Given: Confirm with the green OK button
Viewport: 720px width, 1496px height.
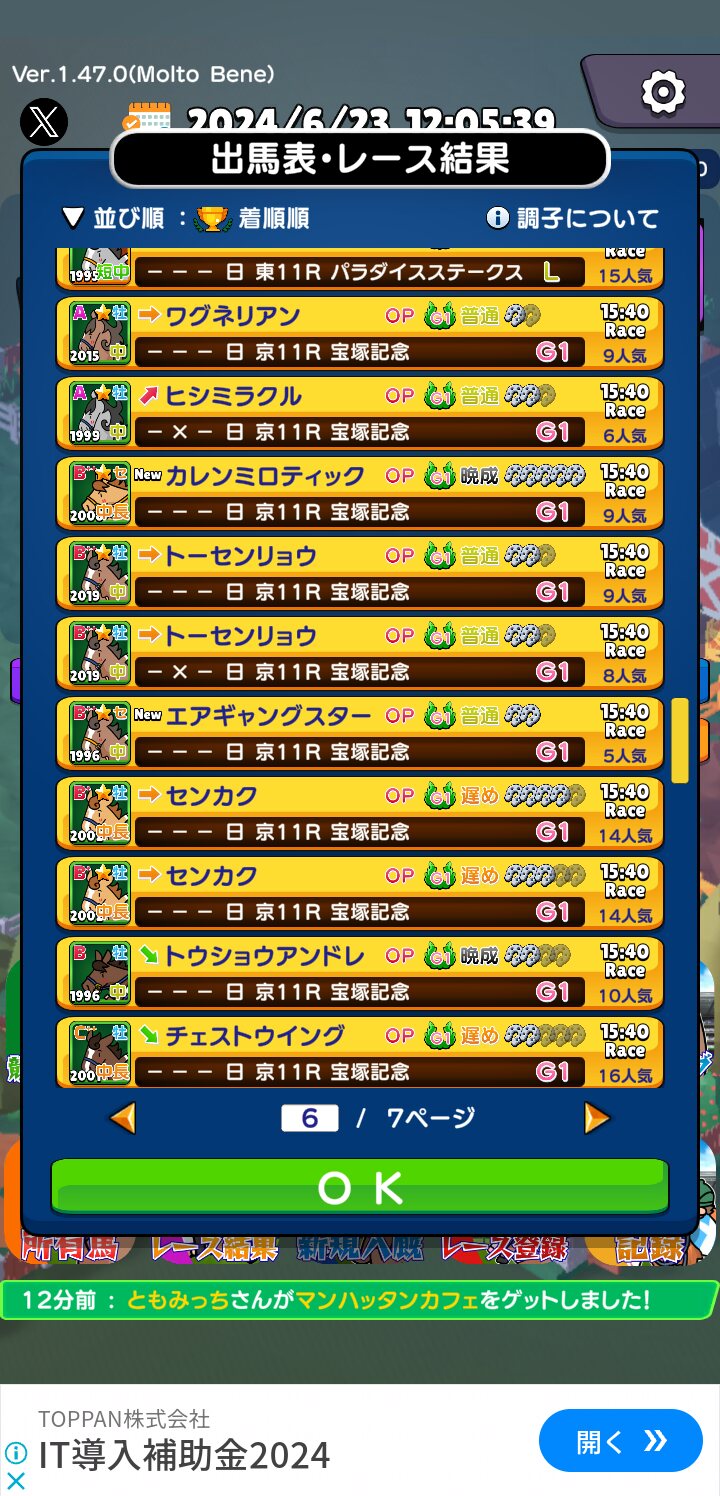Looking at the screenshot, I should point(360,1187).
